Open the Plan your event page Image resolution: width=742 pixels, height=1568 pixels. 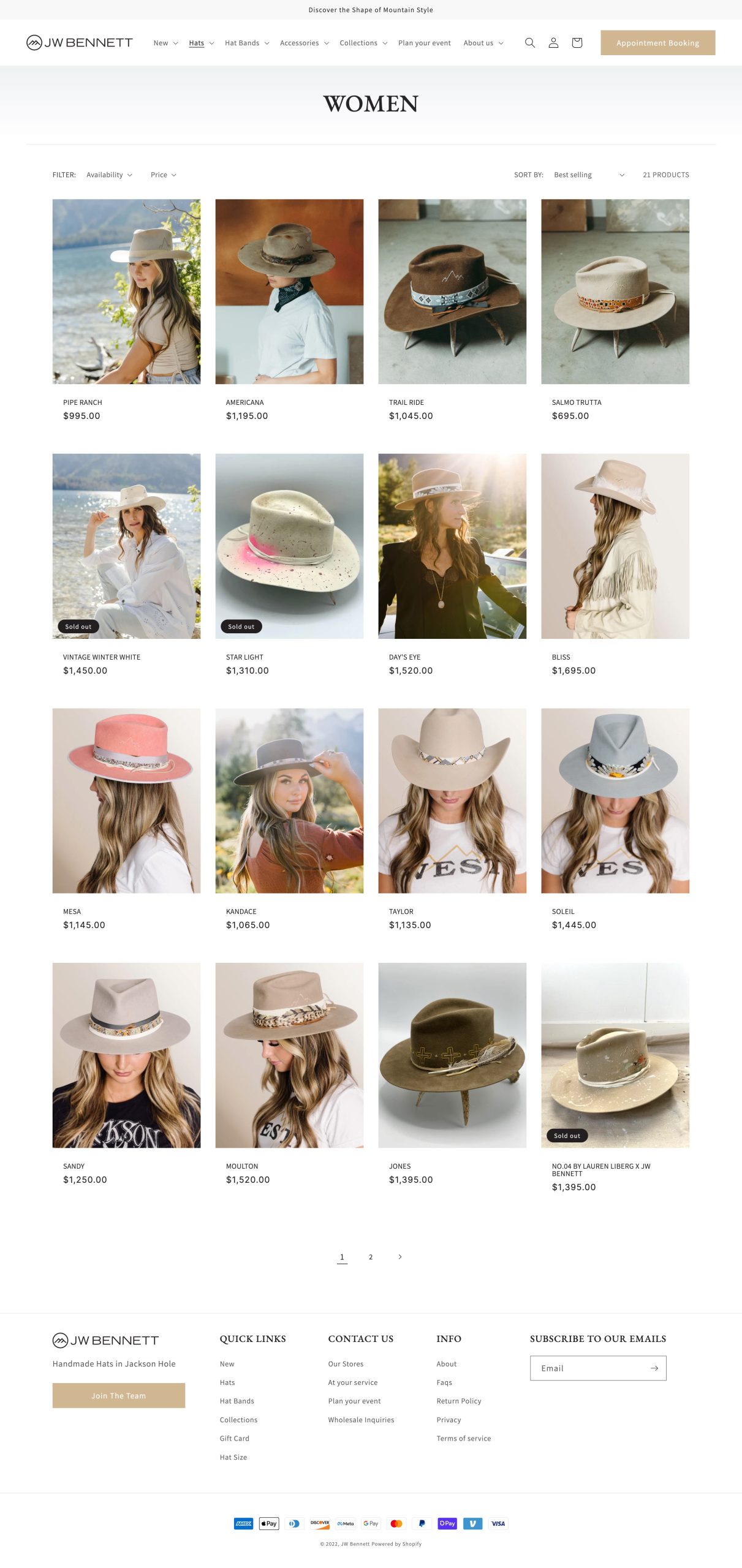(424, 43)
